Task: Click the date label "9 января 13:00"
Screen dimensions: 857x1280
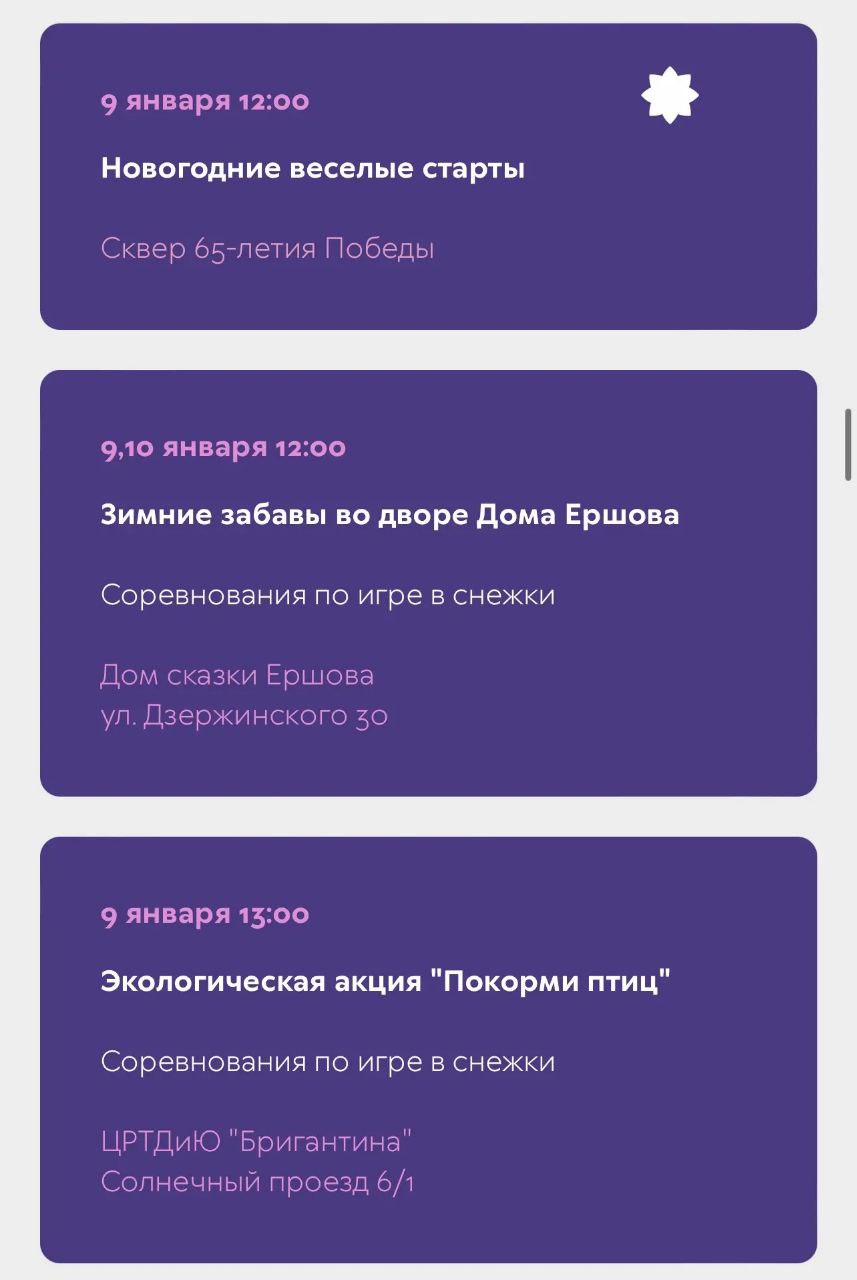Action: click(205, 913)
